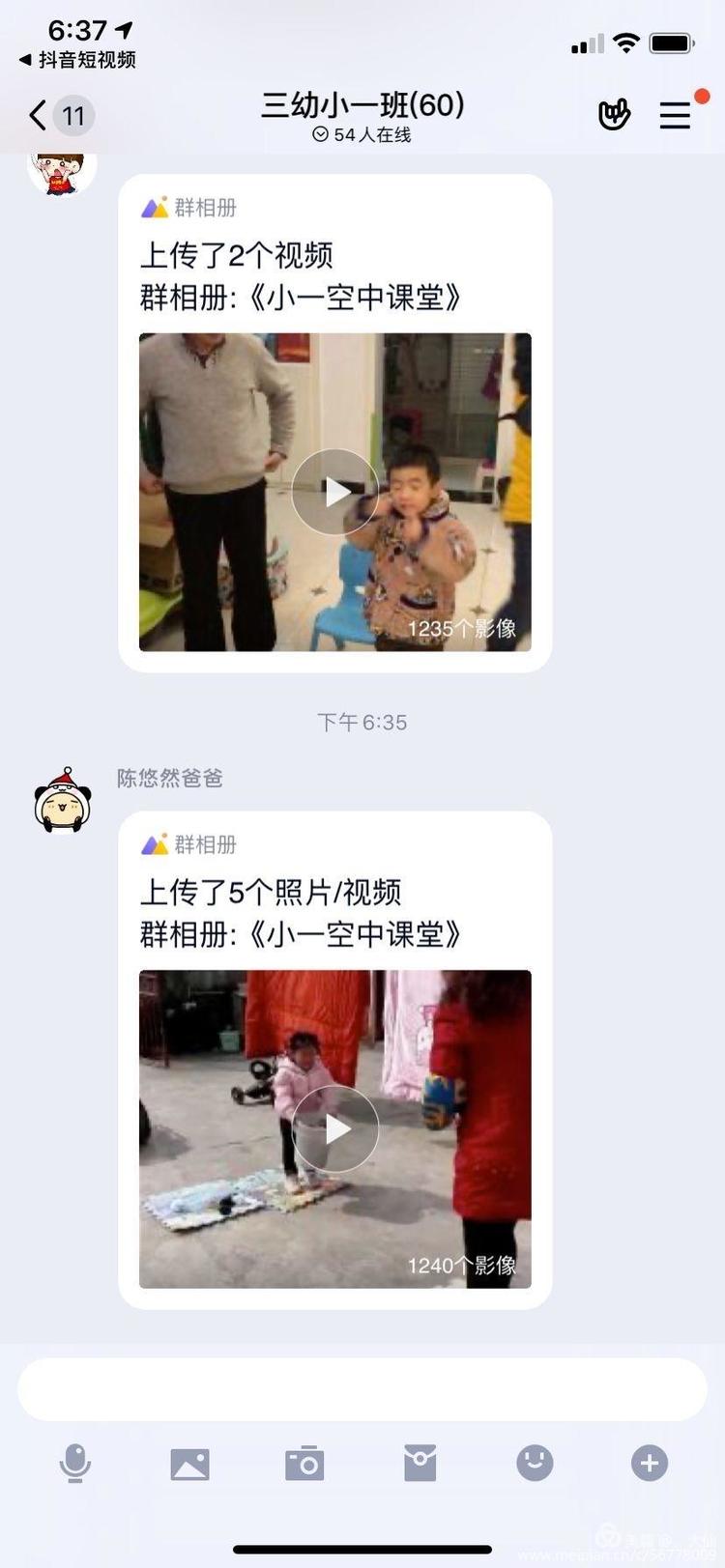The image size is (725, 1568).
Task: View 陈悠然爸爸's profile avatar
Action: (x=63, y=801)
